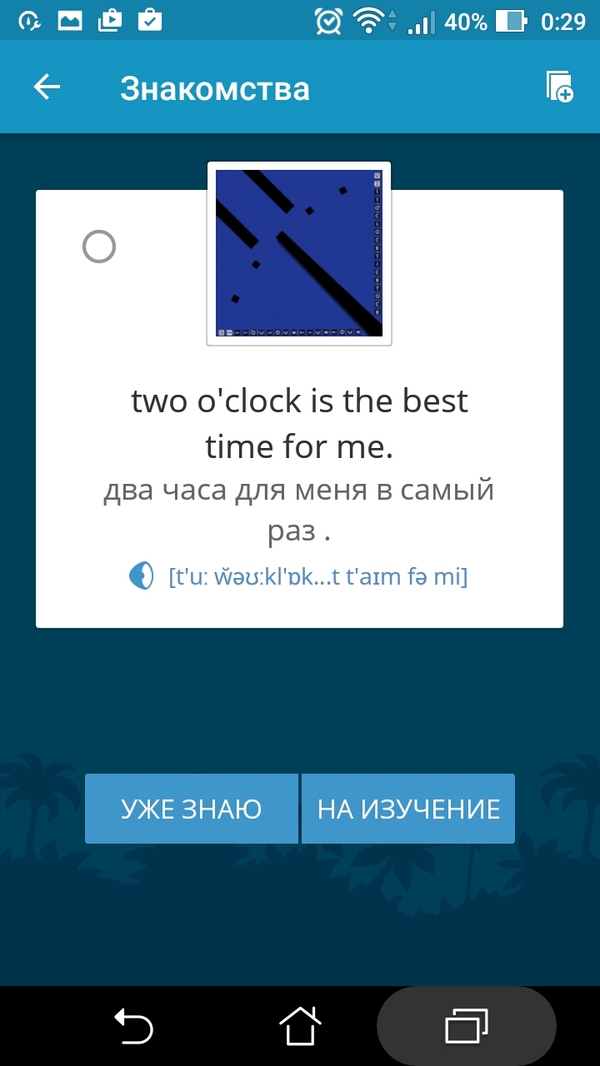
Task: Open recent apps from the navigation bar
Action: click(466, 1026)
